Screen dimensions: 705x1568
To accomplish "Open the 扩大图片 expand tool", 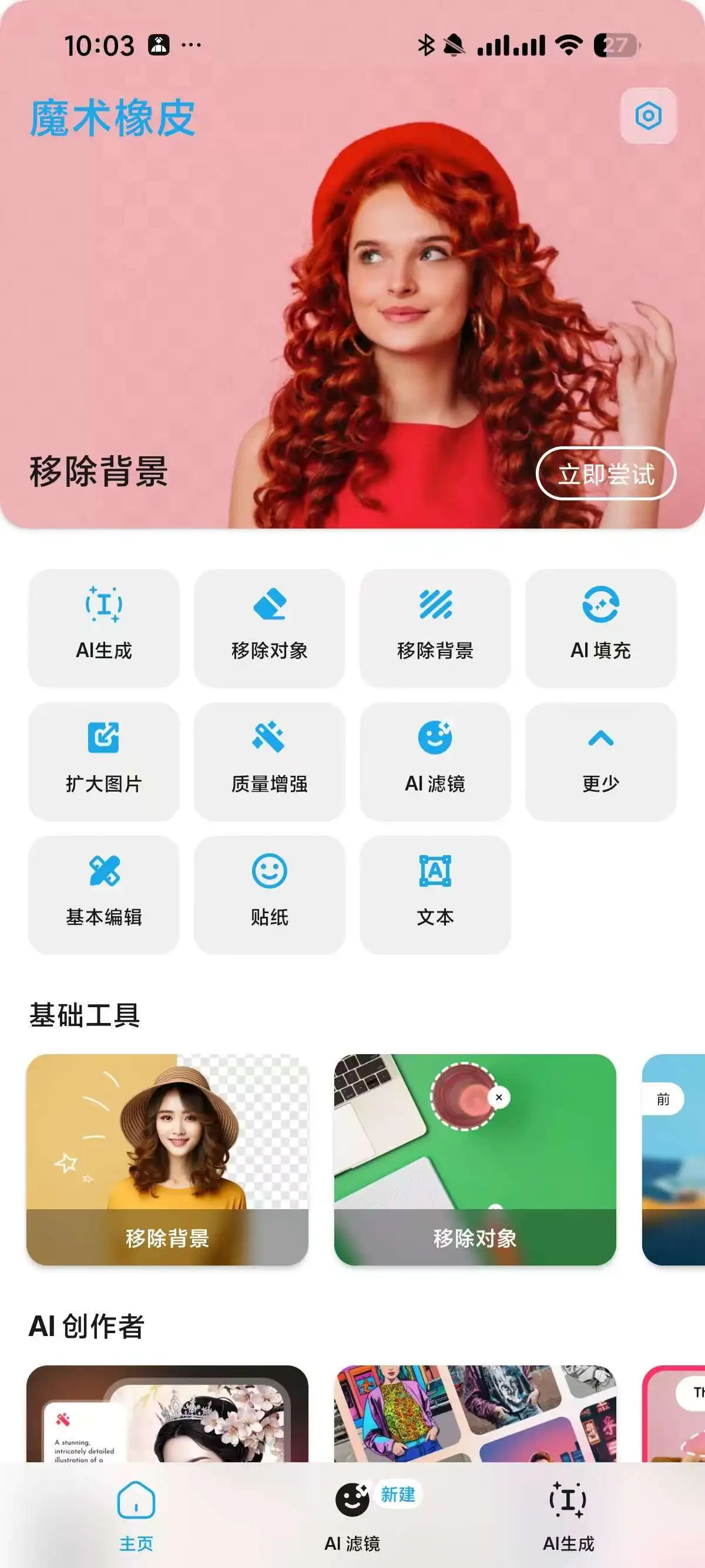I will point(103,738).
